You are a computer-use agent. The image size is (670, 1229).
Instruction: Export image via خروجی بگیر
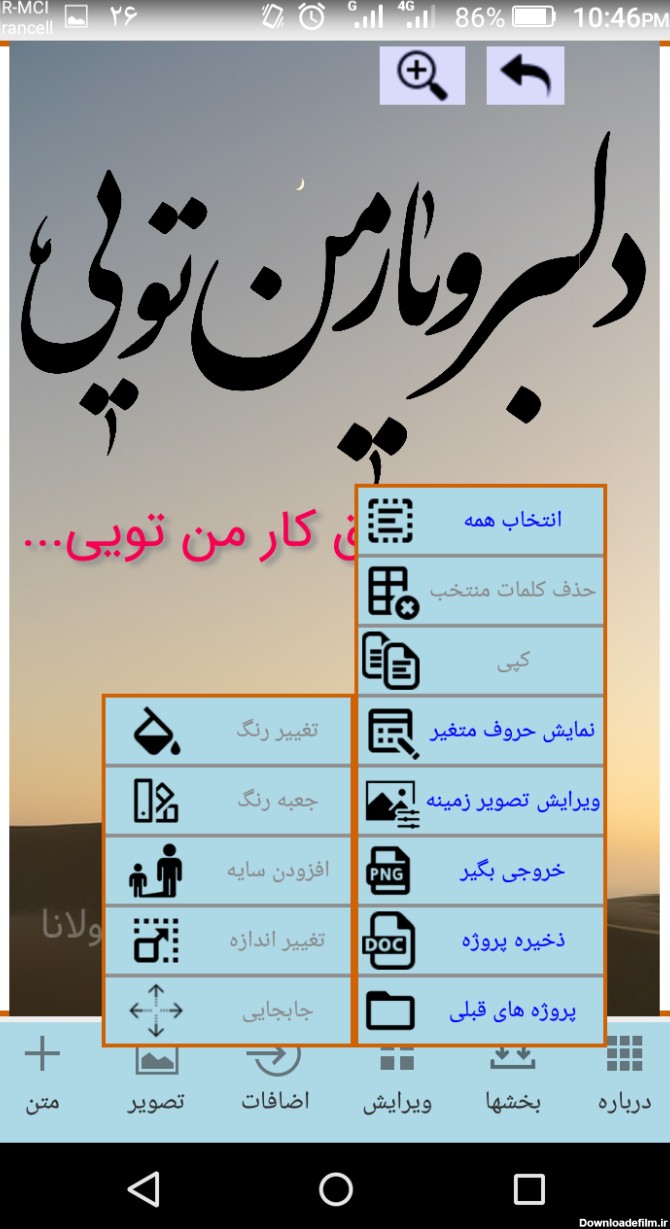pyautogui.click(x=481, y=871)
